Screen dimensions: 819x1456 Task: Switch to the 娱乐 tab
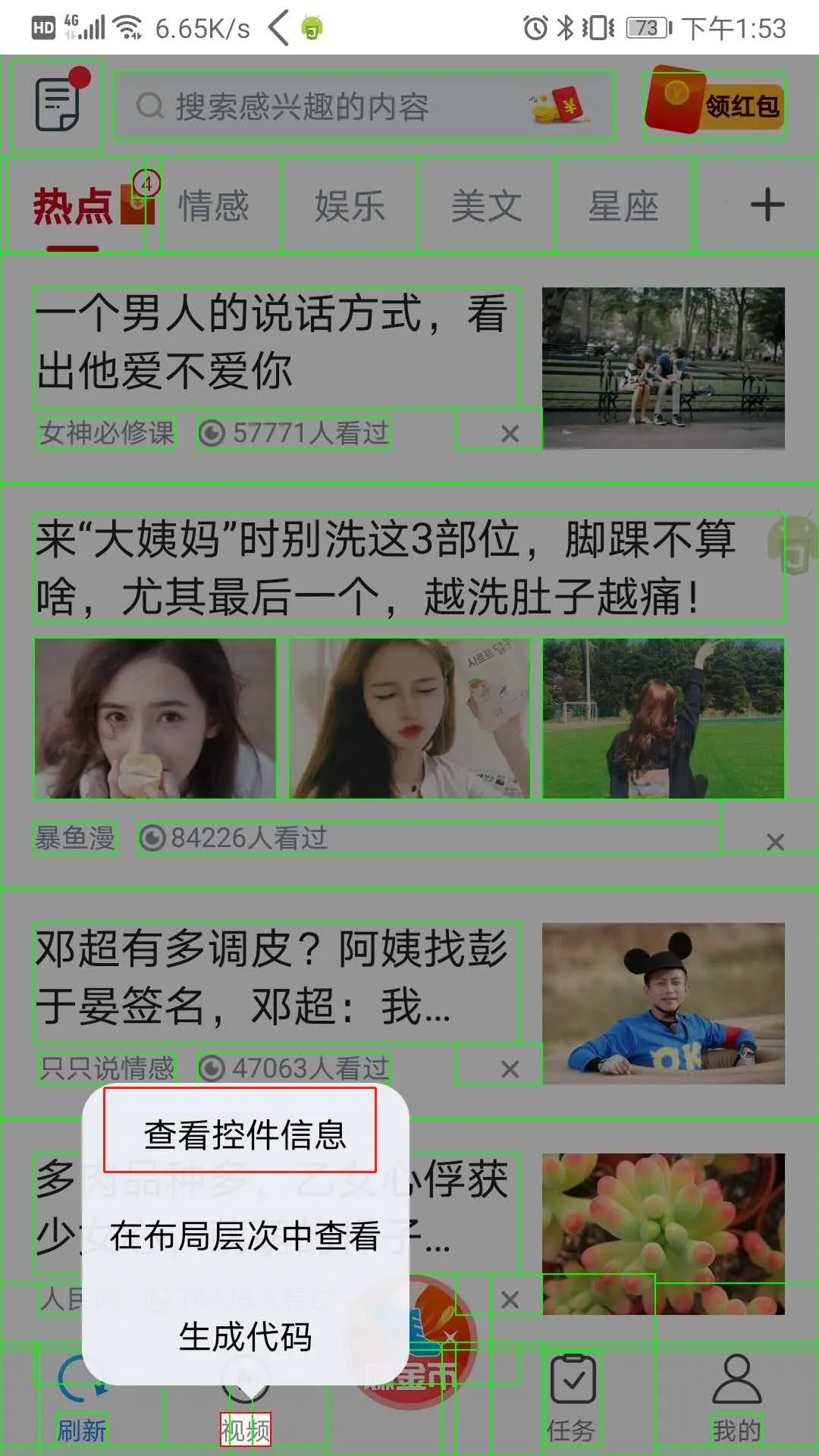tap(350, 206)
